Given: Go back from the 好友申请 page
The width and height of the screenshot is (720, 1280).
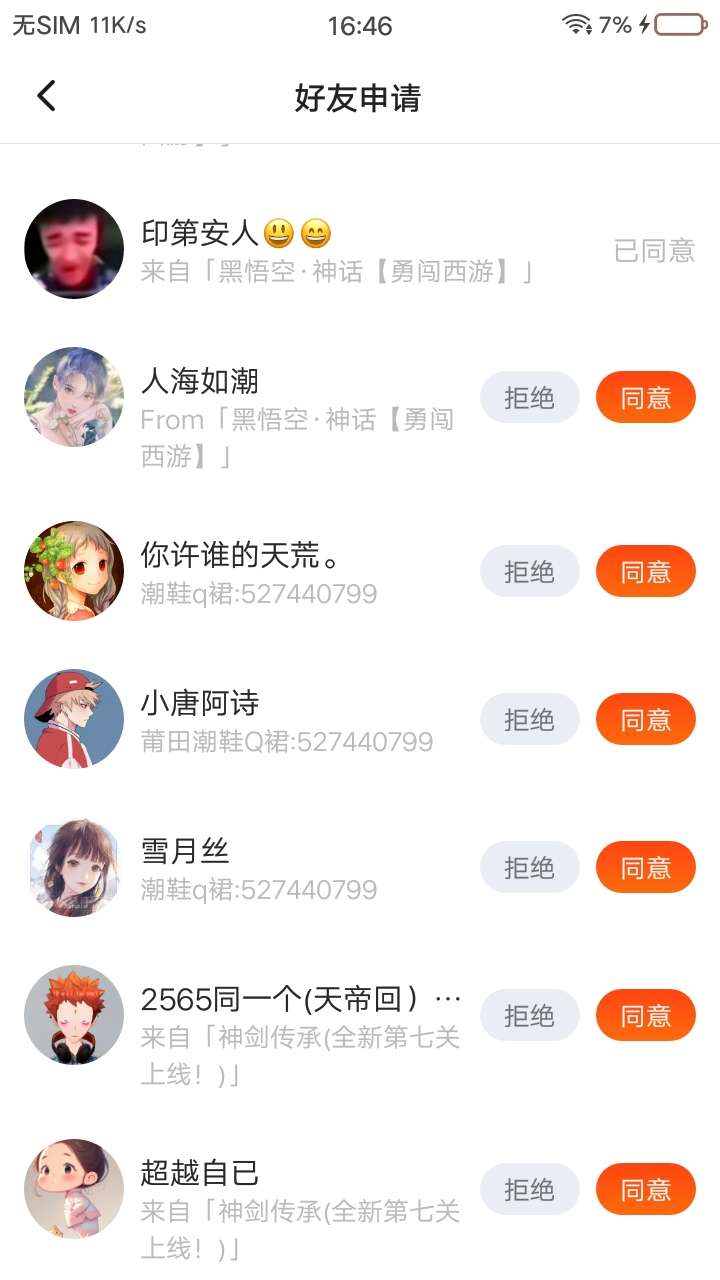Looking at the screenshot, I should tap(46, 97).
